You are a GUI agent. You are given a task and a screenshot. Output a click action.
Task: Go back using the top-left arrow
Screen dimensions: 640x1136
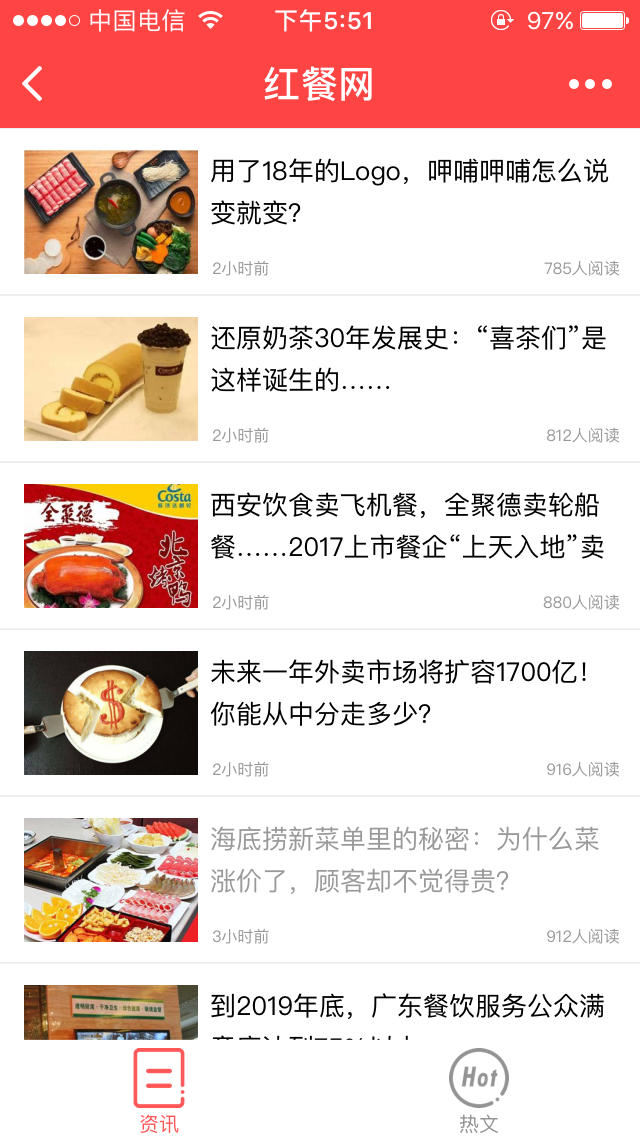(x=33, y=84)
